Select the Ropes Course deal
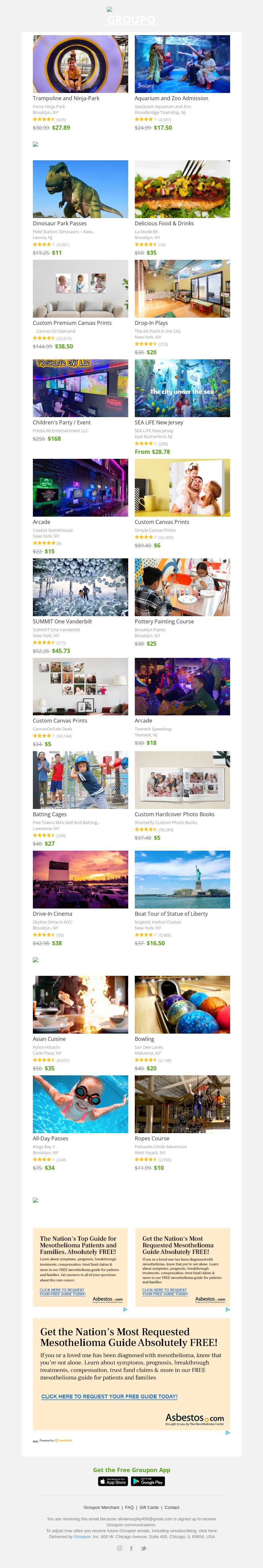The height and width of the screenshot is (1568, 263). [x=182, y=1104]
